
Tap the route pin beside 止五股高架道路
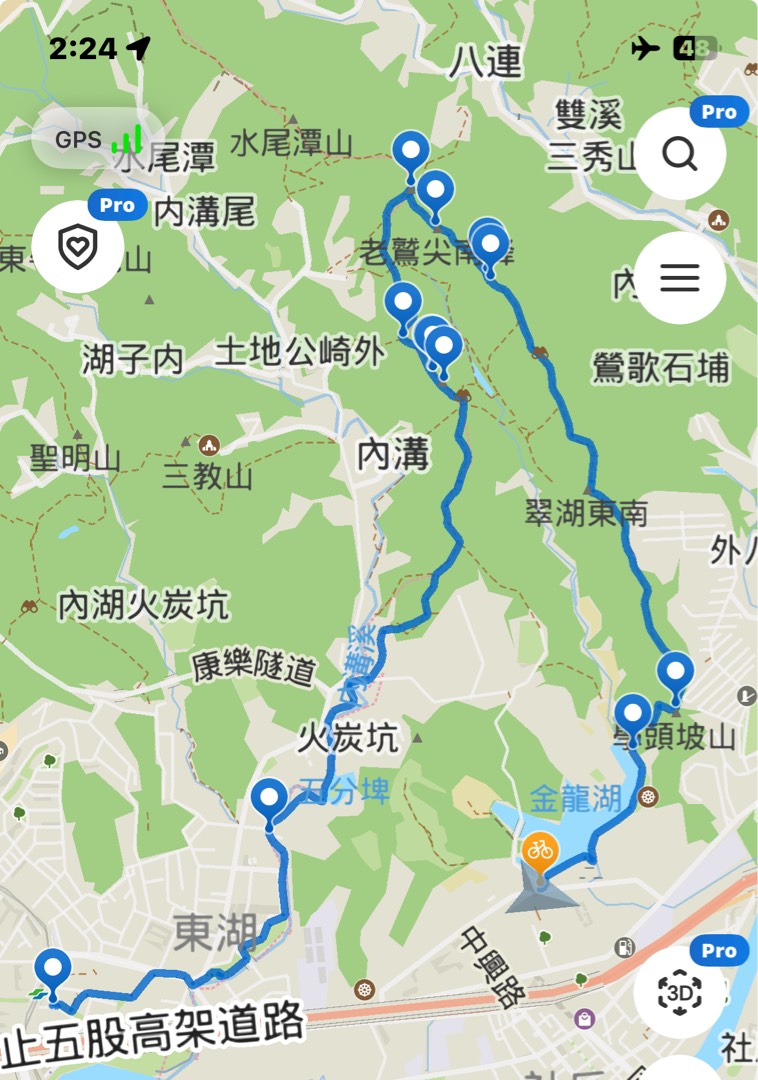pyautogui.click(x=52, y=971)
